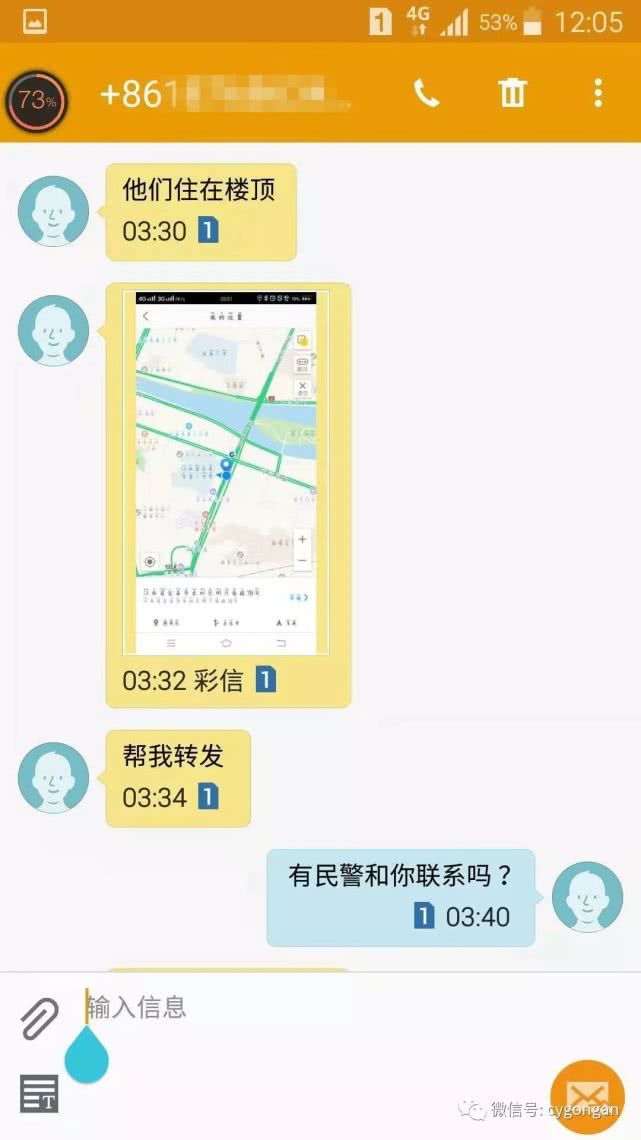Image resolution: width=641 pixels, height=1140 pixels.
Task: Call this contact via phone icon
Action: click(x=427, y=94)
